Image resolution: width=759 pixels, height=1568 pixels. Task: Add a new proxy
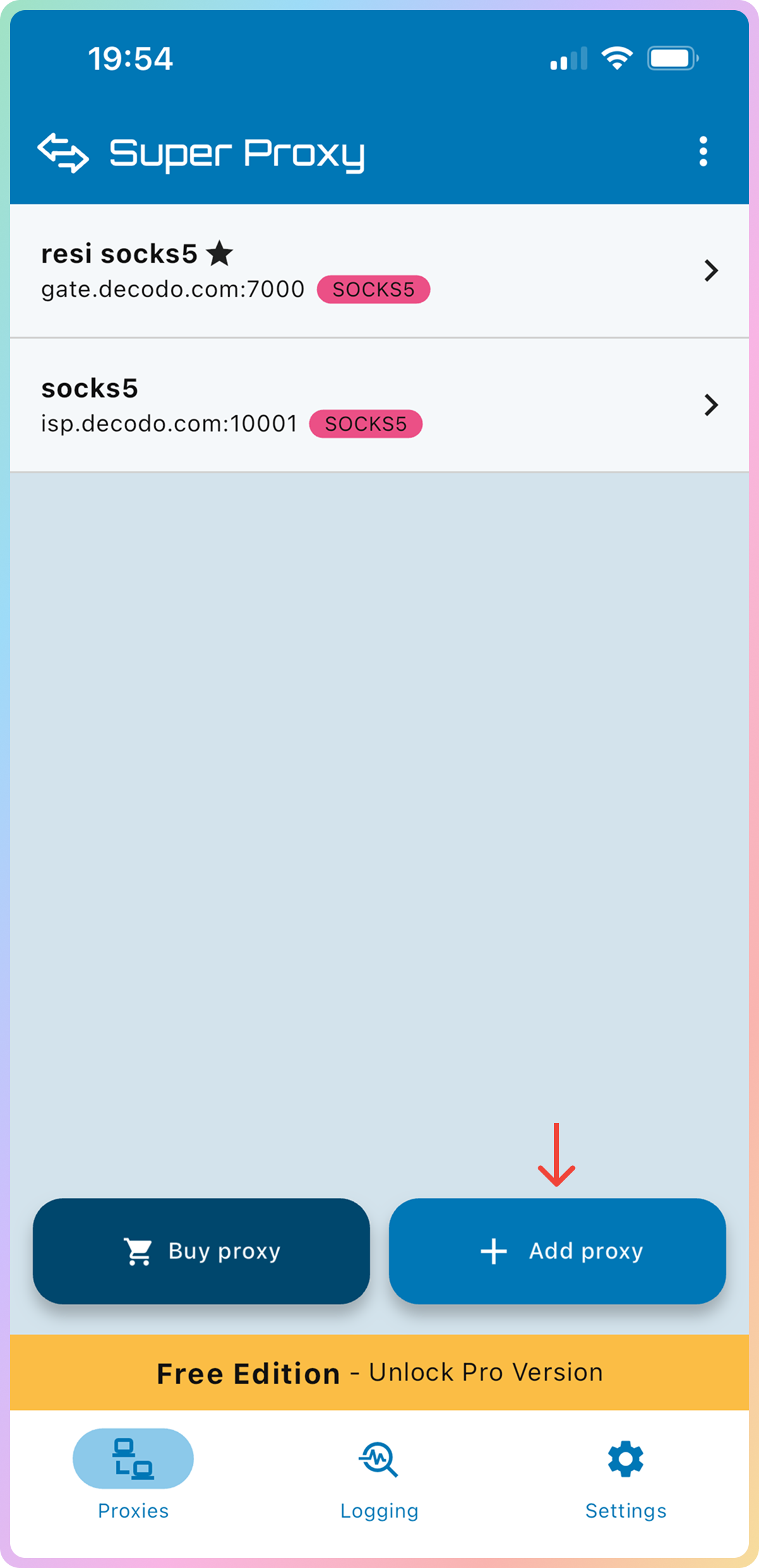[x=557, y=1251]
